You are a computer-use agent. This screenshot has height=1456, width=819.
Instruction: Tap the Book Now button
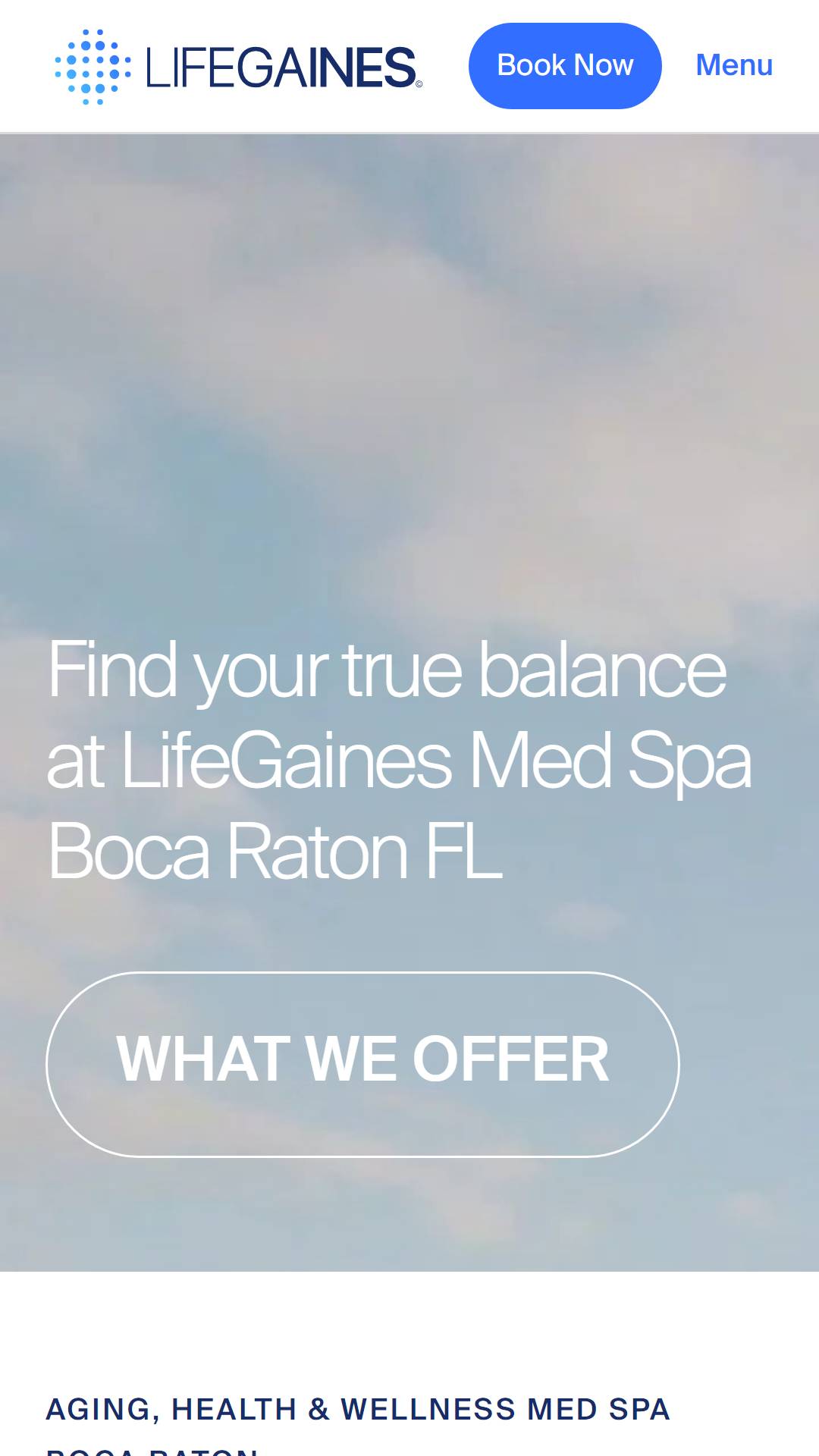click(x=565, y=66)
